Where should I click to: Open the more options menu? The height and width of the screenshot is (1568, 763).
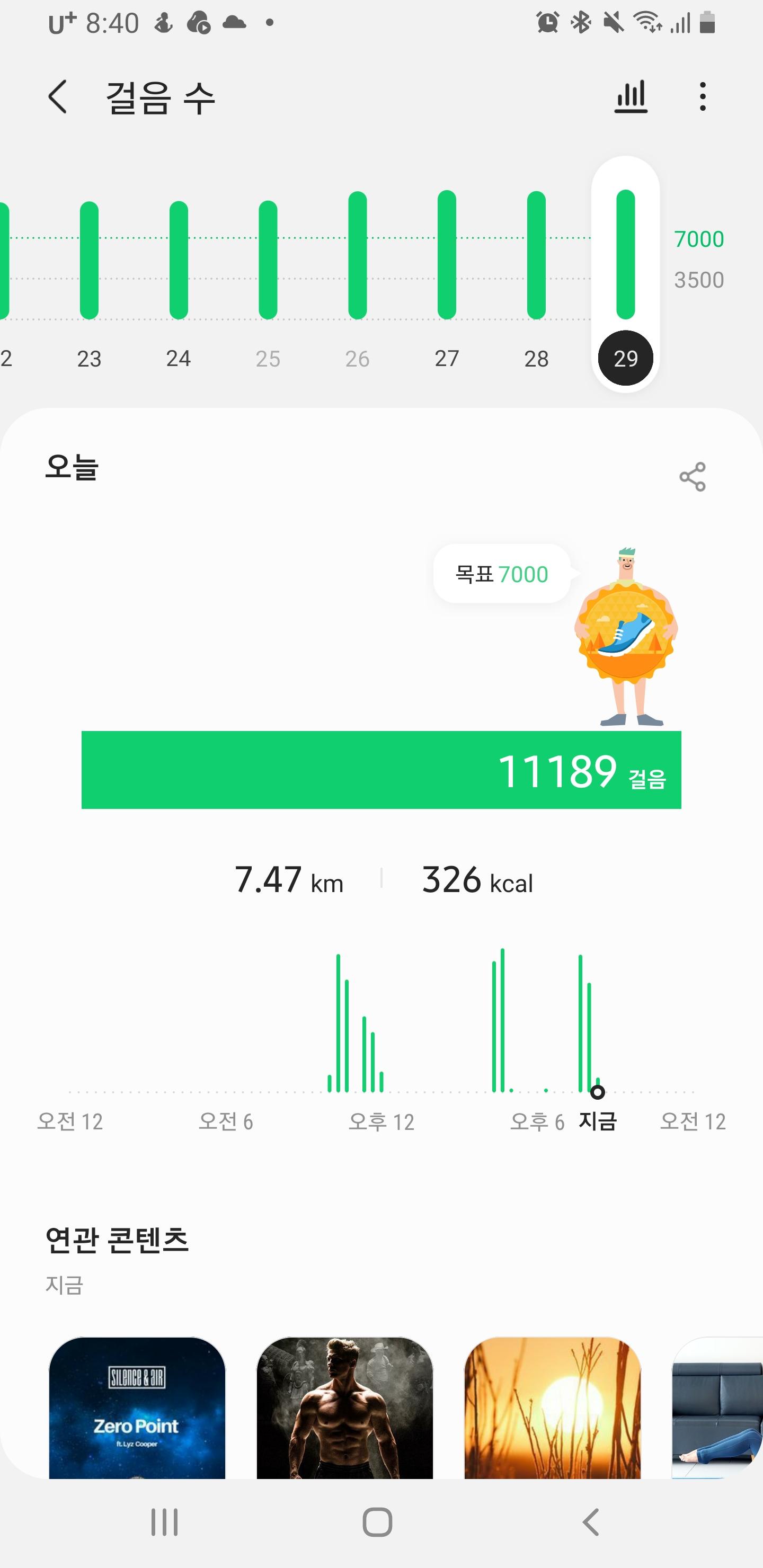click(x=703, y=97)
